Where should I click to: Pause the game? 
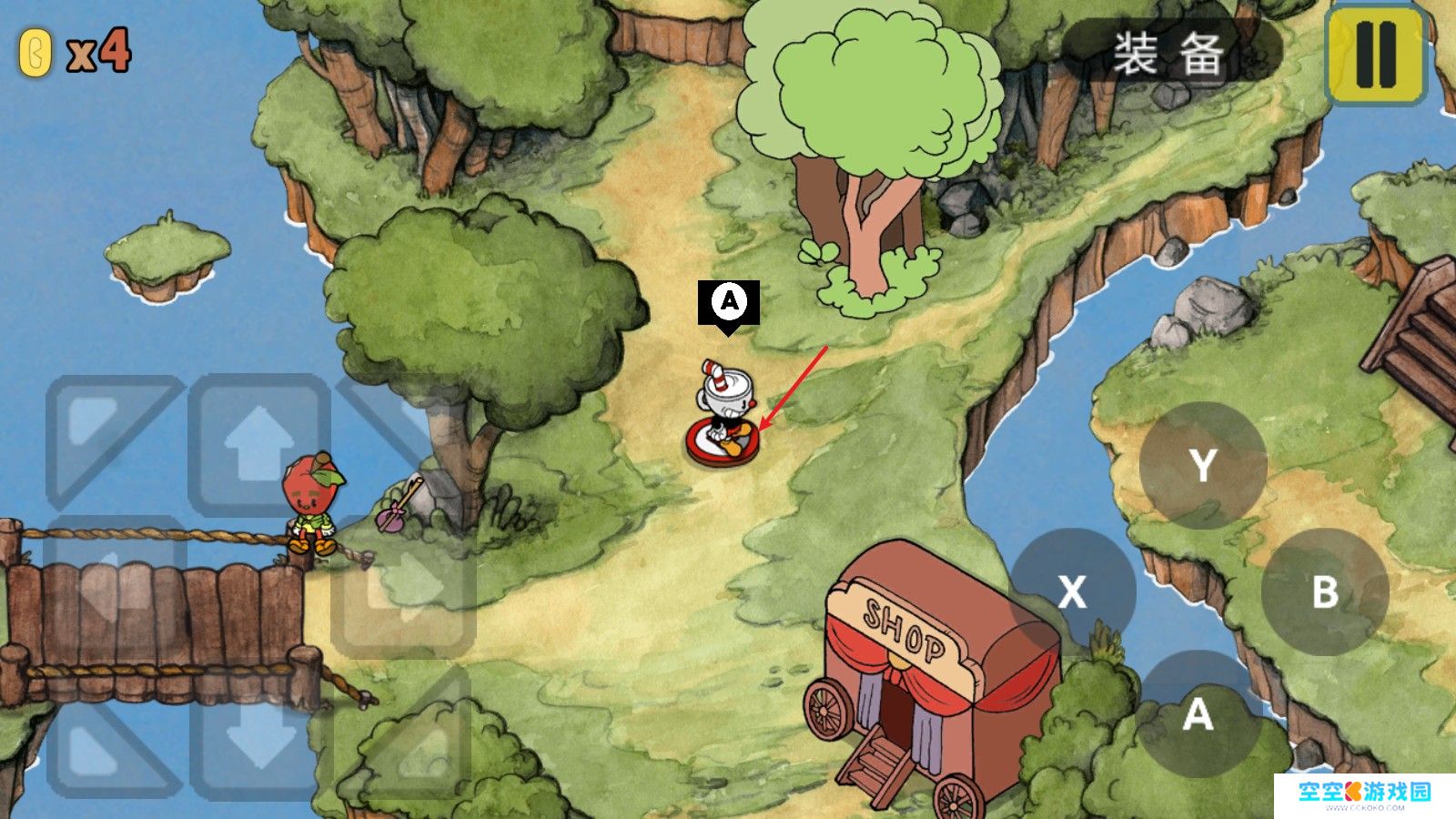pyautogui.click(x=1374, y=54)
